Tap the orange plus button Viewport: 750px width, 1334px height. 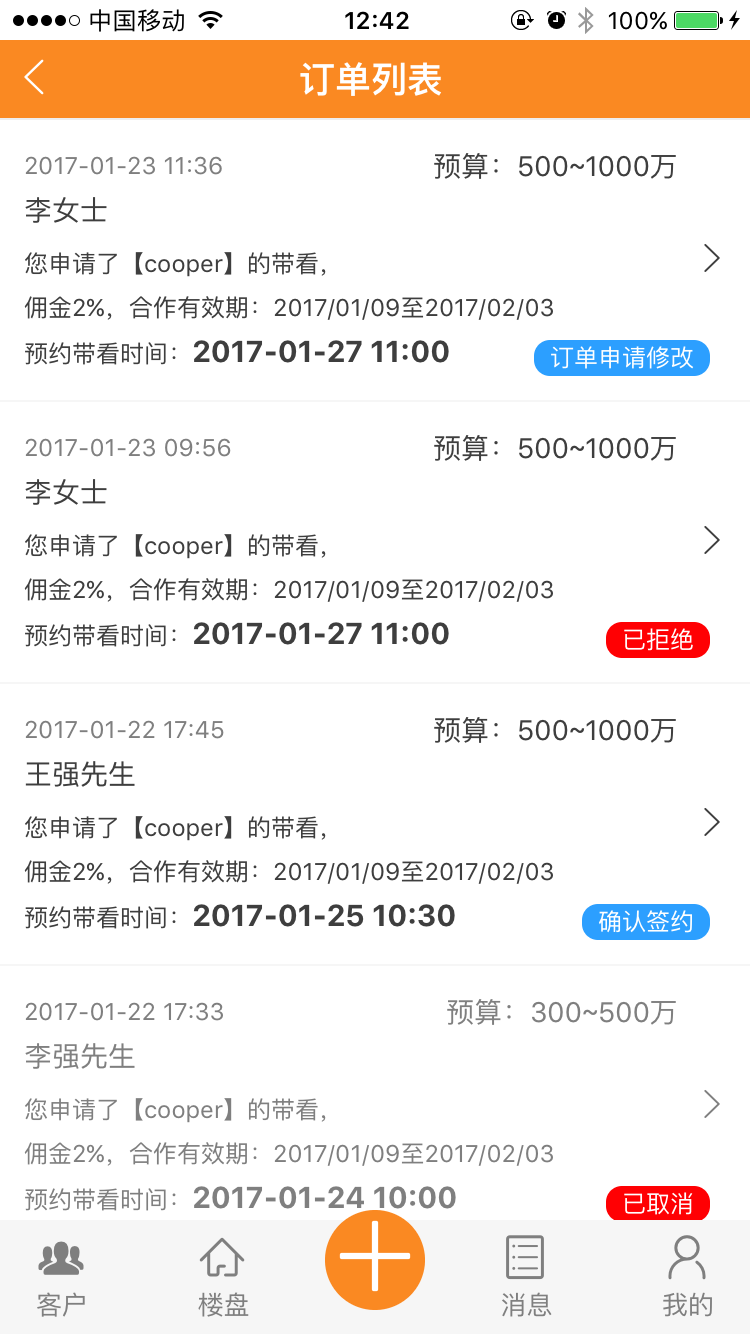[375, 1259]
